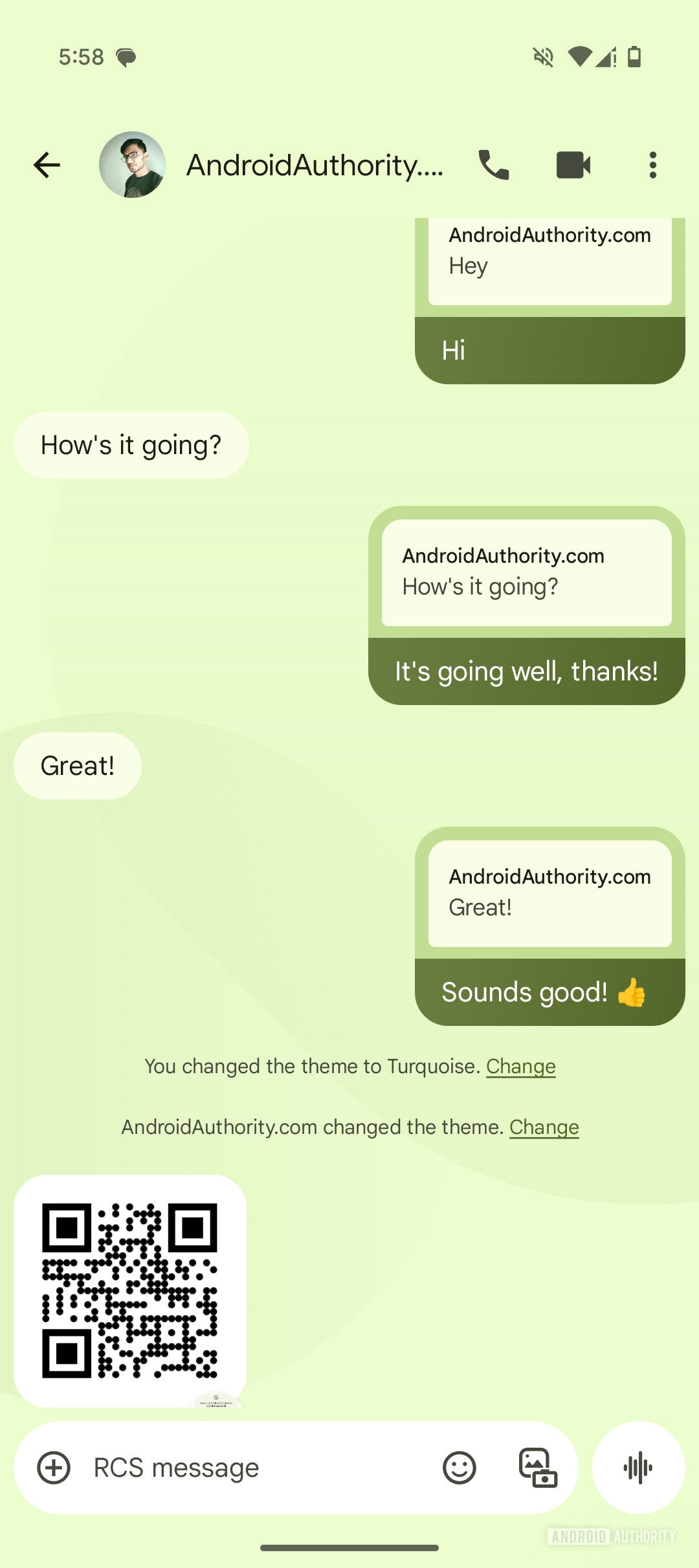Focus the RCS message text field
Image resolution: width=699 pixels, height=1568 pixels.
click(259, 1468)
